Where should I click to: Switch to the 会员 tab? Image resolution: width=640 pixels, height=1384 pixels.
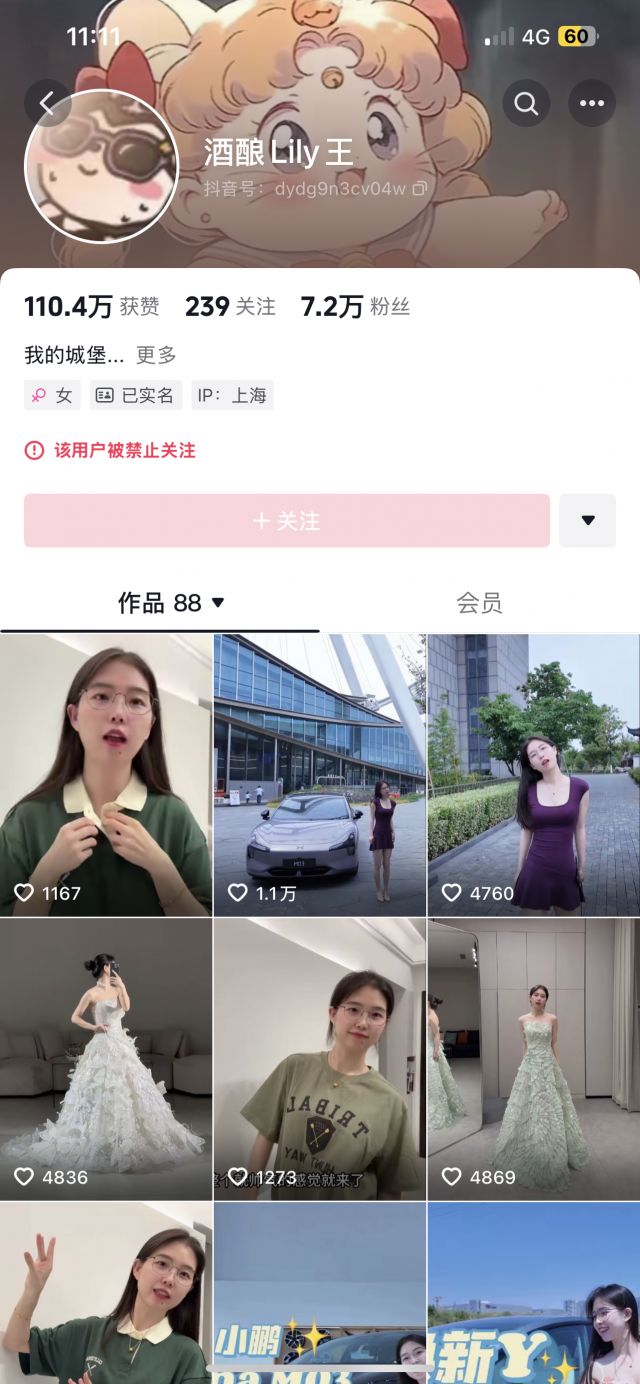pos(479,603)
